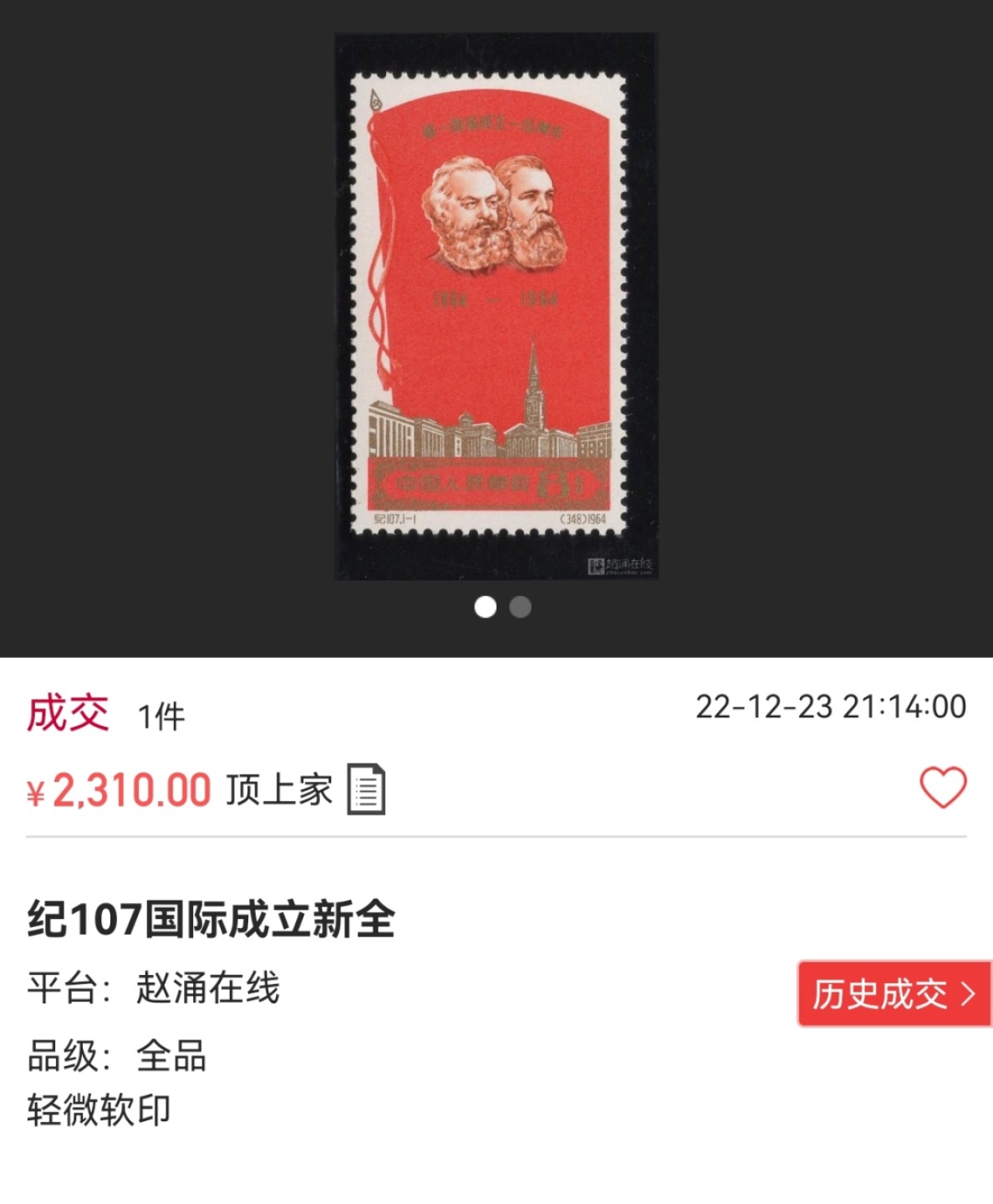The width and height of the screenshot is (993, 1204).
Task: Jump to the second image dot
Action: 520,607
